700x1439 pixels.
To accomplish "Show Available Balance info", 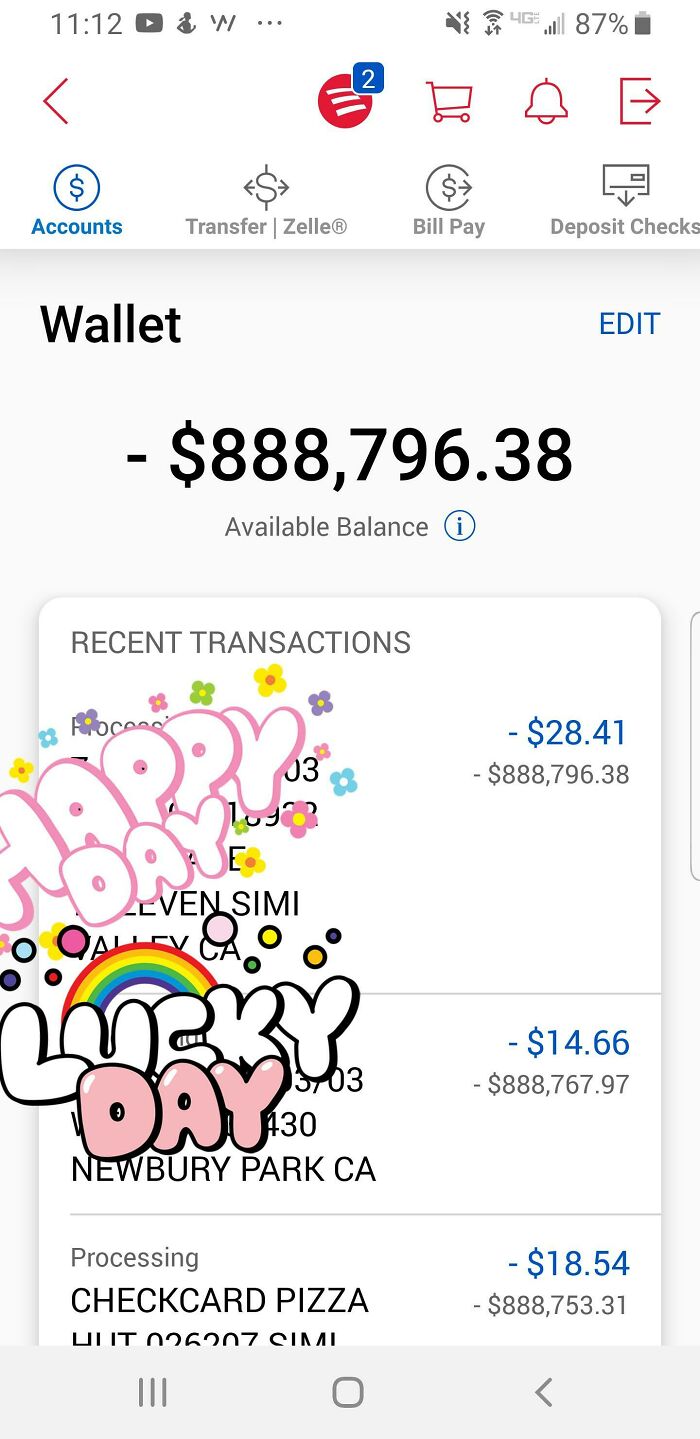I will coord(460,527).
